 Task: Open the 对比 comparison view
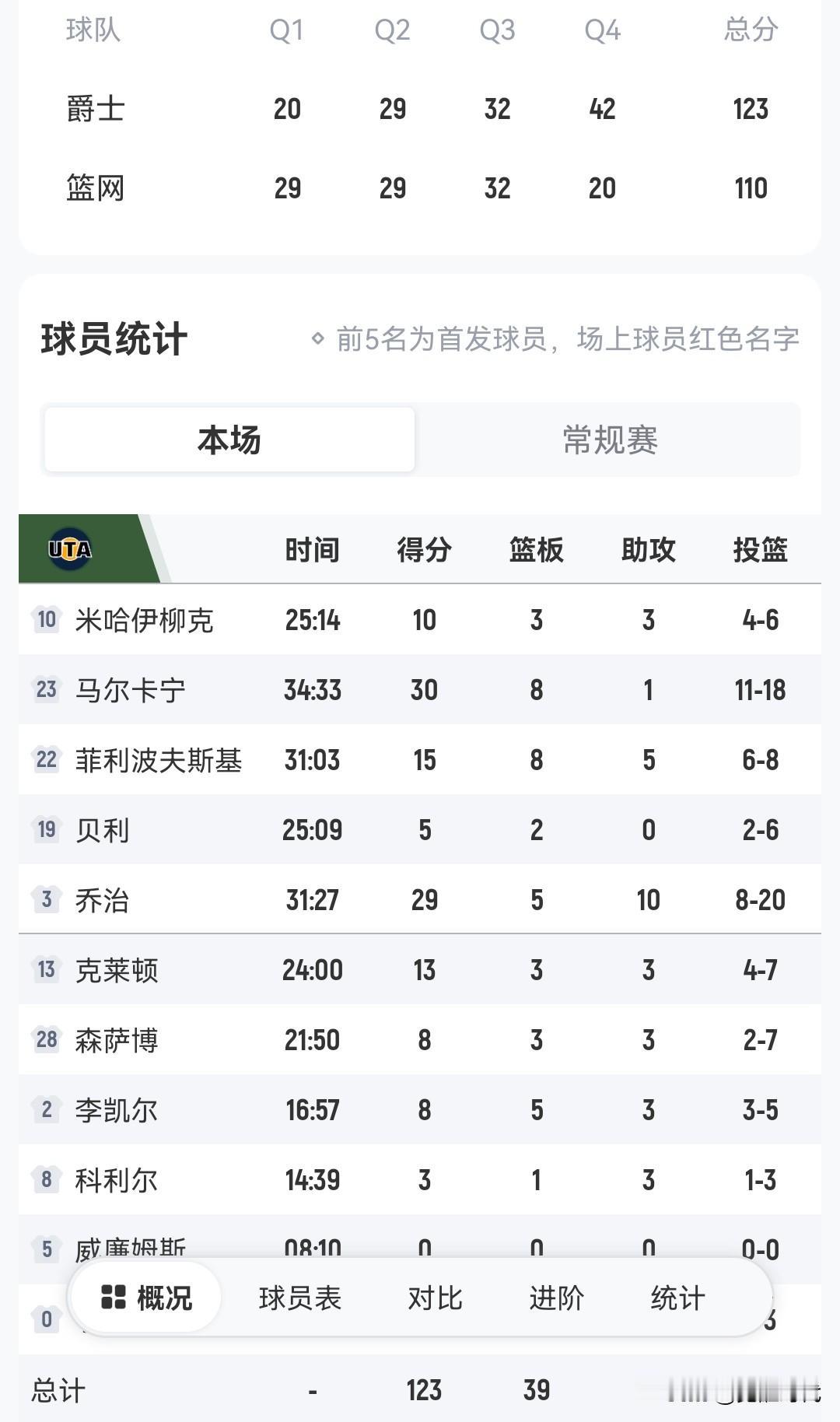tap(434, 1298)
